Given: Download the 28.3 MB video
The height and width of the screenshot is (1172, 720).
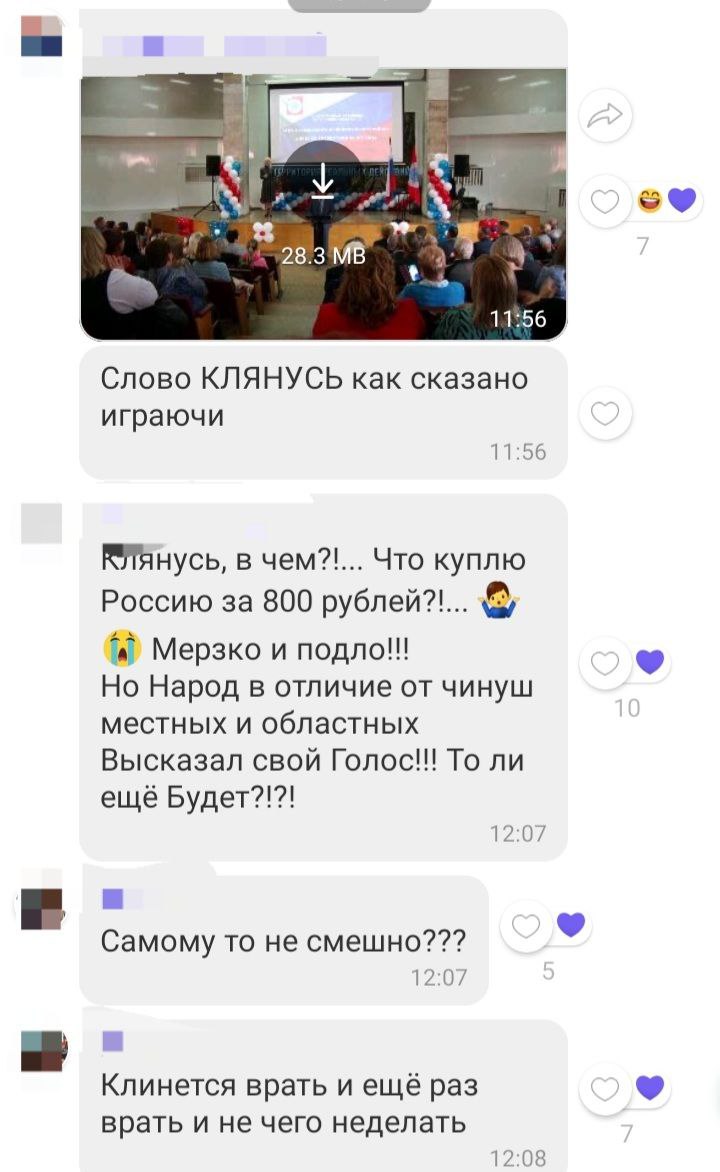Looking at the screenshot, I should (323, 182).
